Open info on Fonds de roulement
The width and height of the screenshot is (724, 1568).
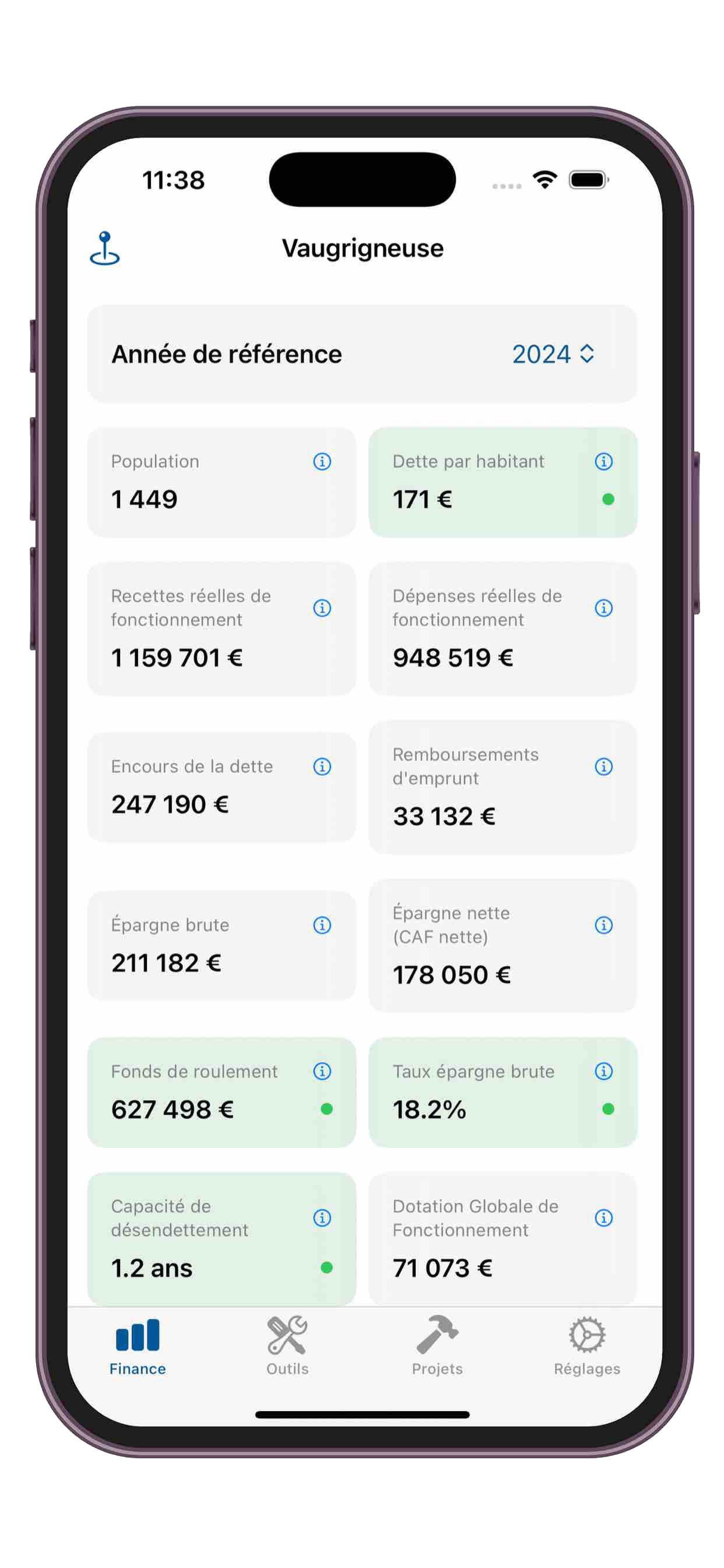click(322, 1072)
